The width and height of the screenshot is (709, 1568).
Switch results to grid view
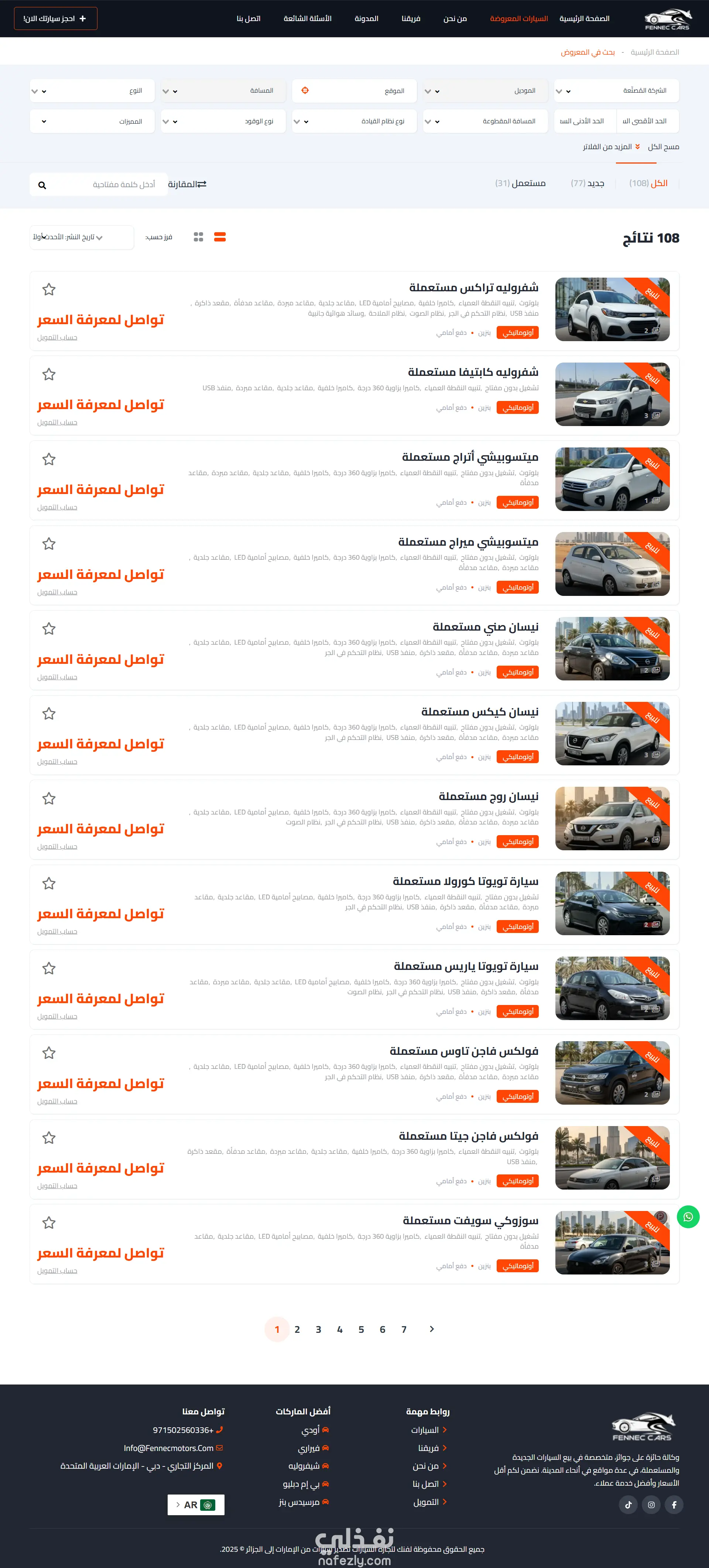(x=198, y=237)
